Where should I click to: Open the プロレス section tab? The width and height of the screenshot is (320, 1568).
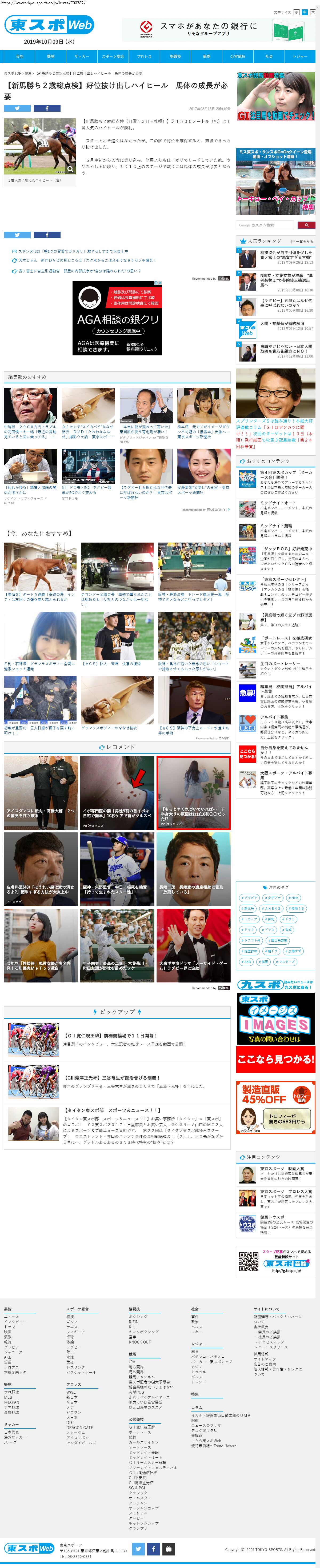144,56
